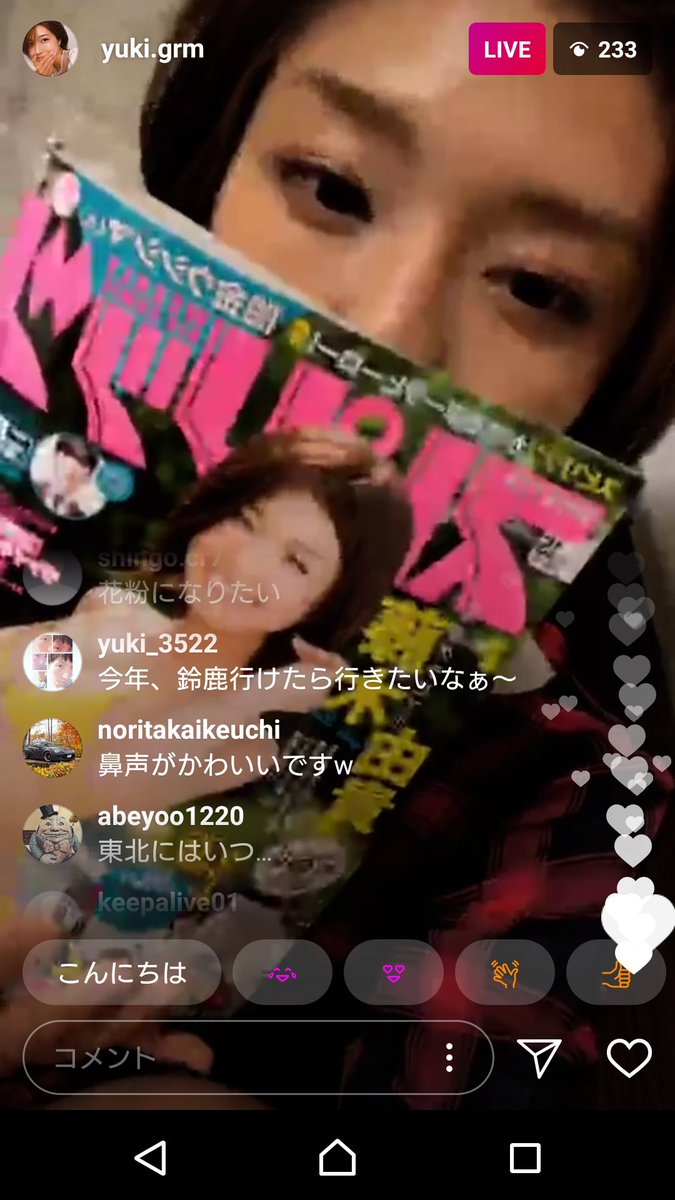Image resolution: width=675 pixels, height=1200 pixels.
Task: Send the laughing emoji quick reaction
Action: (x=283, y=972)
